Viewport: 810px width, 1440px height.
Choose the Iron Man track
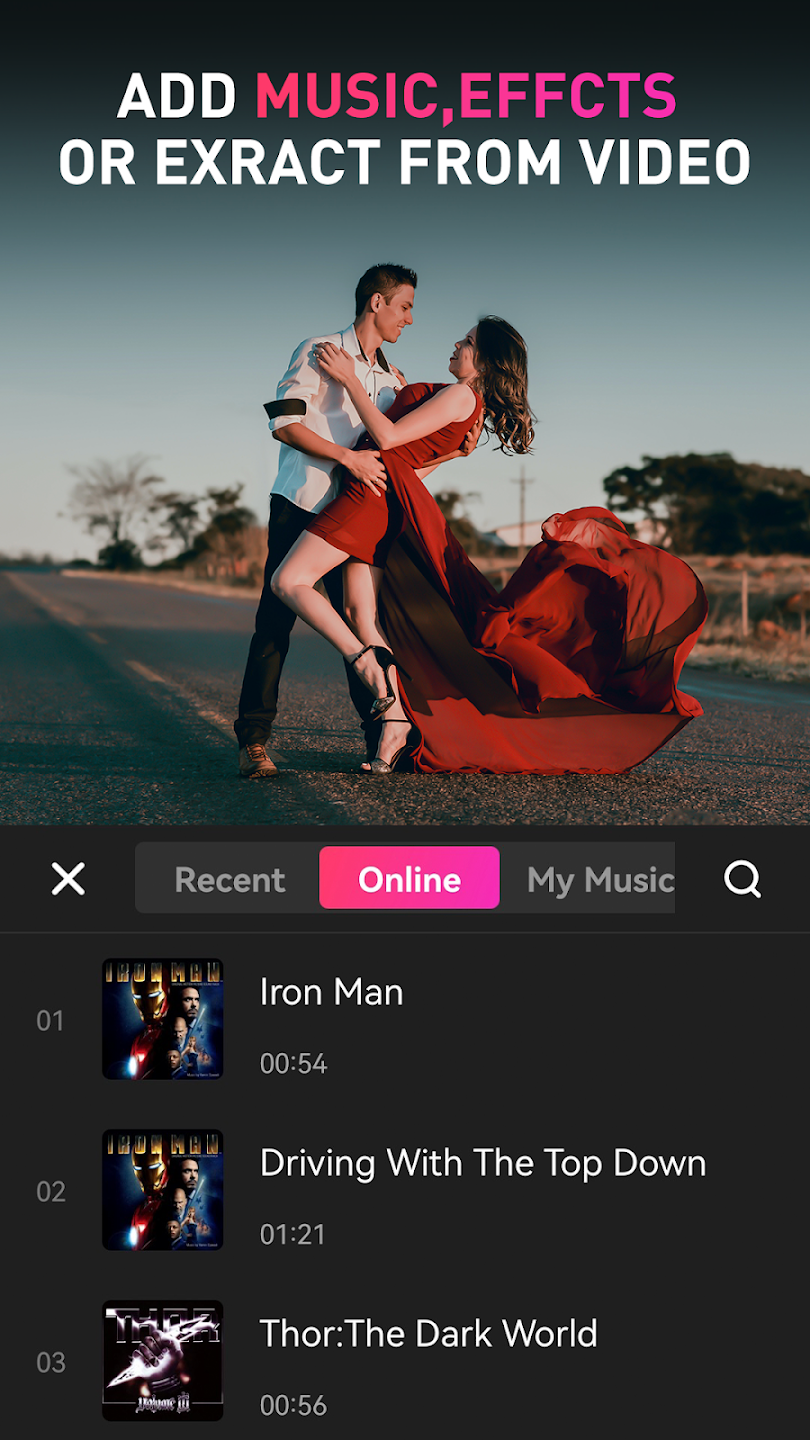click(x=405, y=1019)
